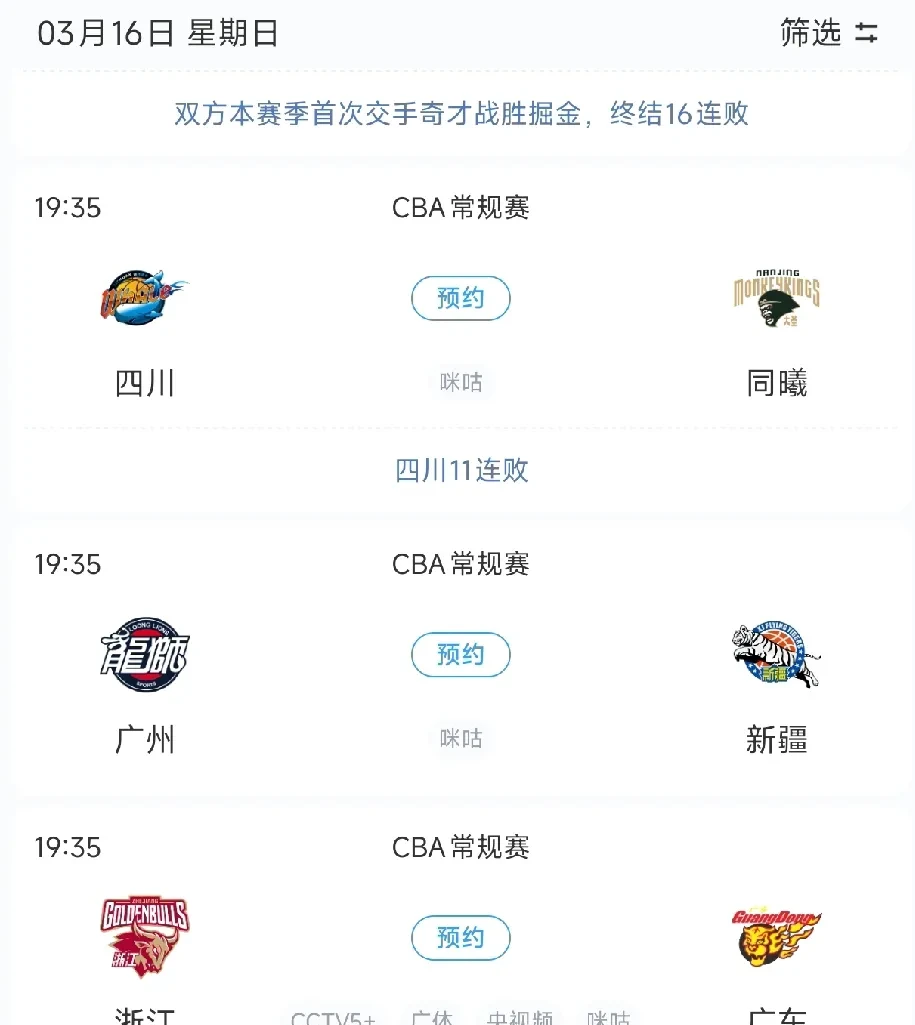This screenshot has width=915, height=1025.
Task: Tap 预约 for the 浙江 vs 广东 game
Action: click(x=459, y=938)
